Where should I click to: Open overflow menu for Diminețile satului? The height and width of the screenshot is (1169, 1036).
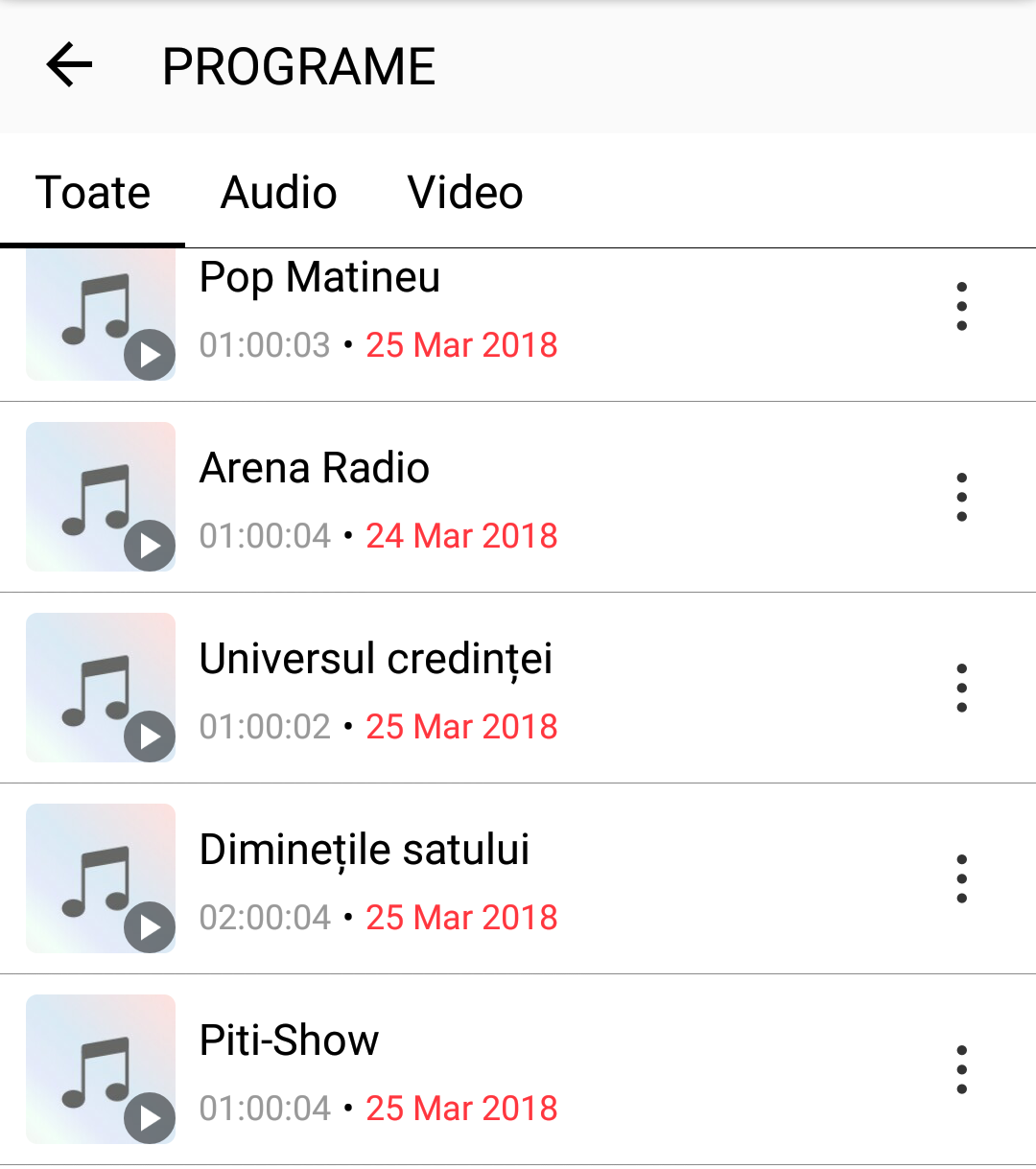point(961,879)
